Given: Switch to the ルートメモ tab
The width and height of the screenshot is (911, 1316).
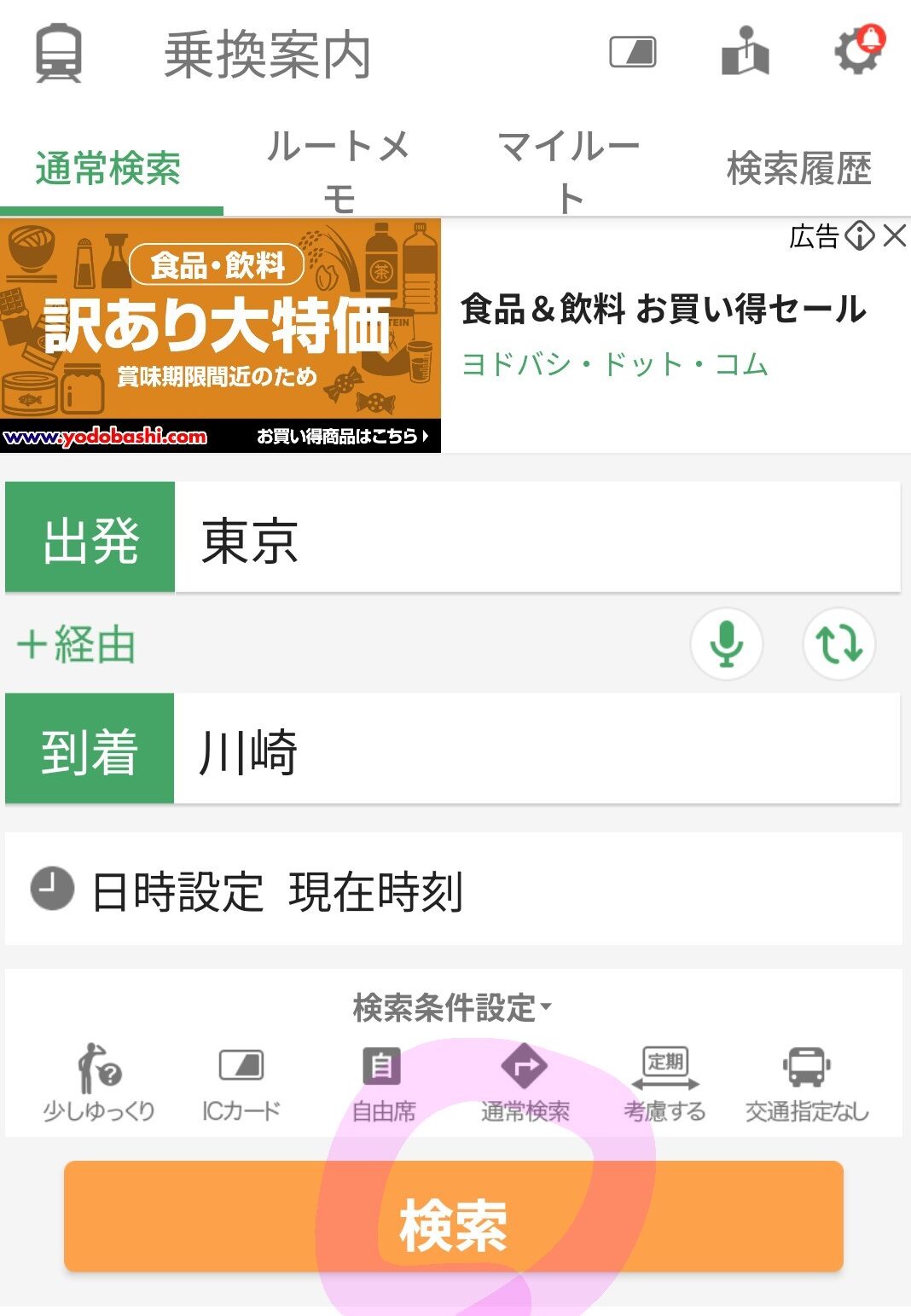Looking at the screenshot, I should coord(339,170).
